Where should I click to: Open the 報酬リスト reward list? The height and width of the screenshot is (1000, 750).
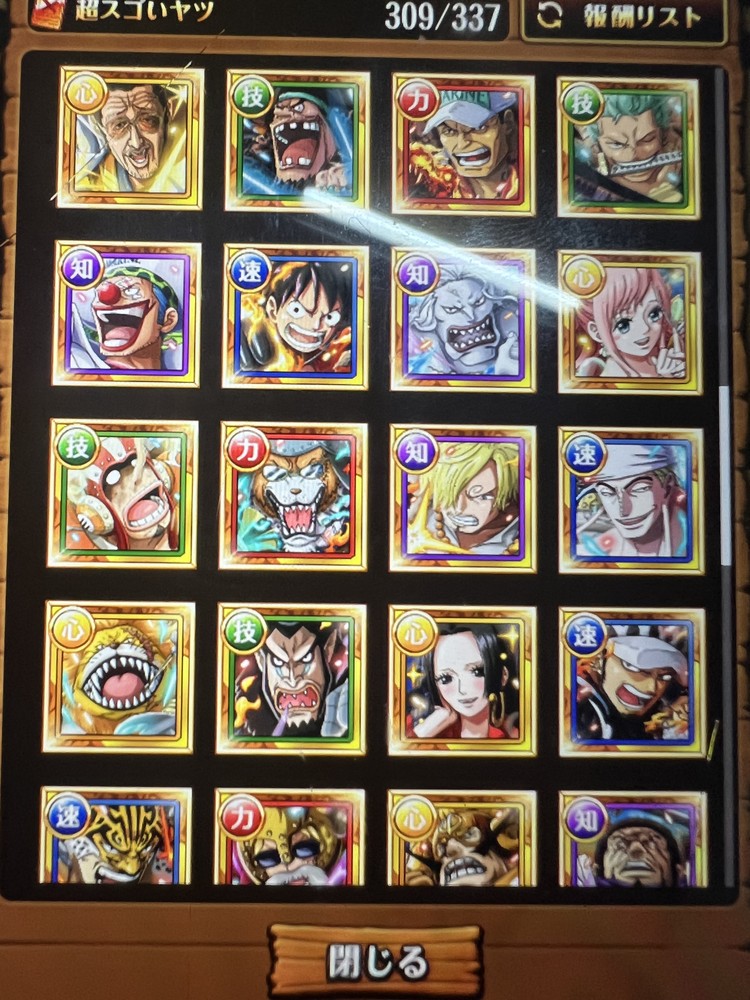tap(624, 19)
